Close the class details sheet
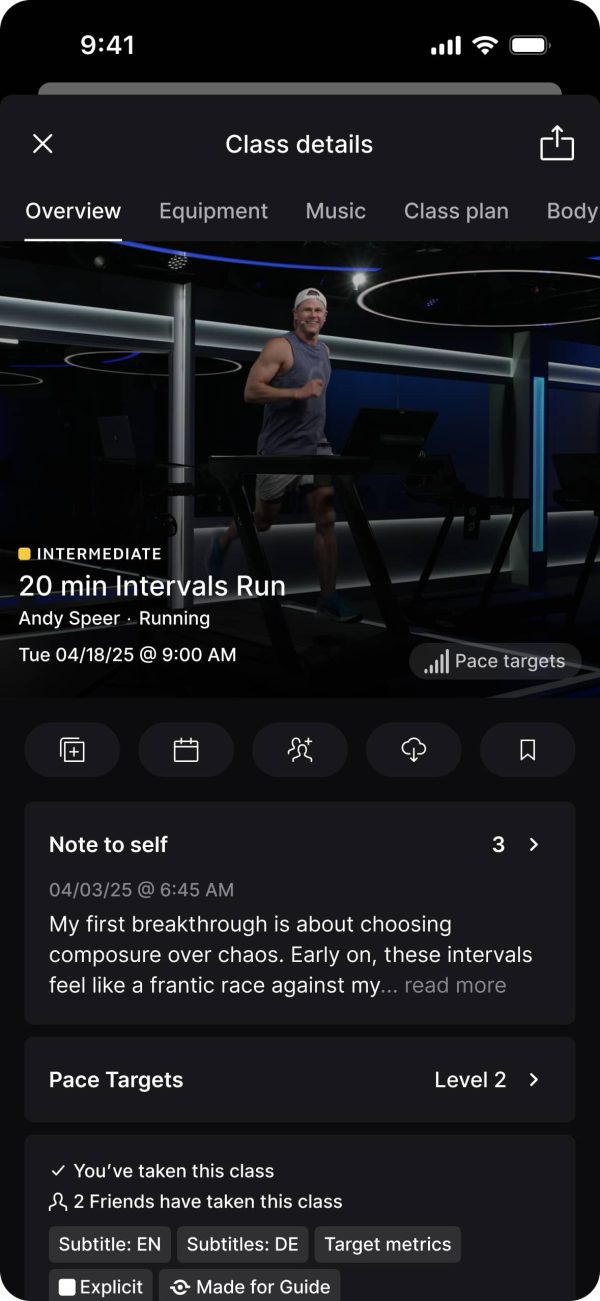 click(x=42, y=144)
